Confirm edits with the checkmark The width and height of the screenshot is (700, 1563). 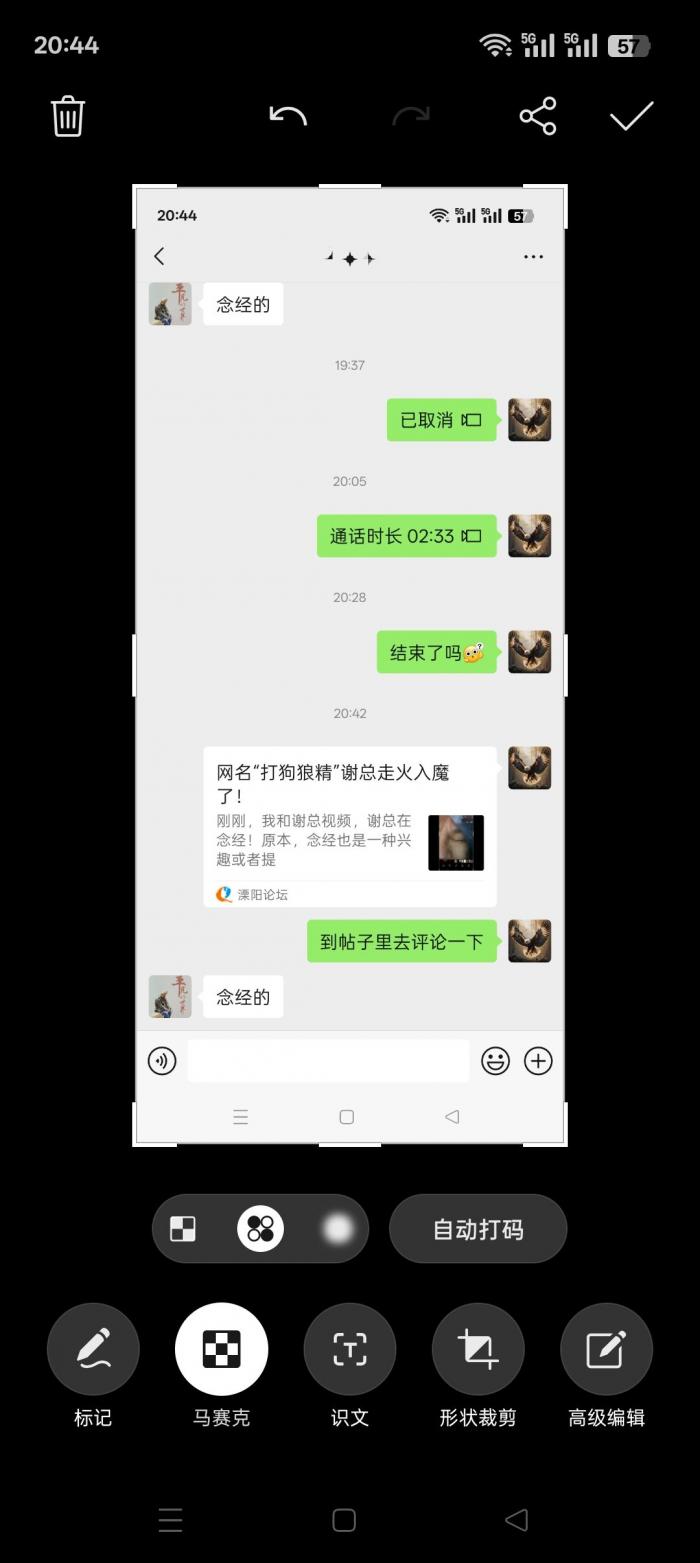click(x=631, y=116)
